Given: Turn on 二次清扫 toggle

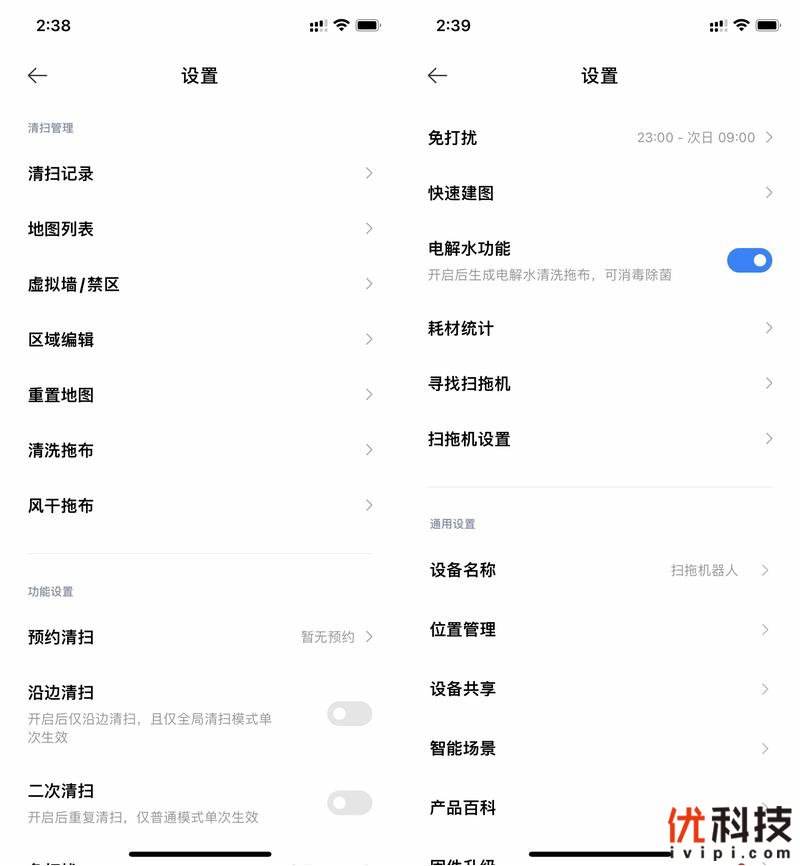Looking at the screenshot, I should click(x=349, y=803).
